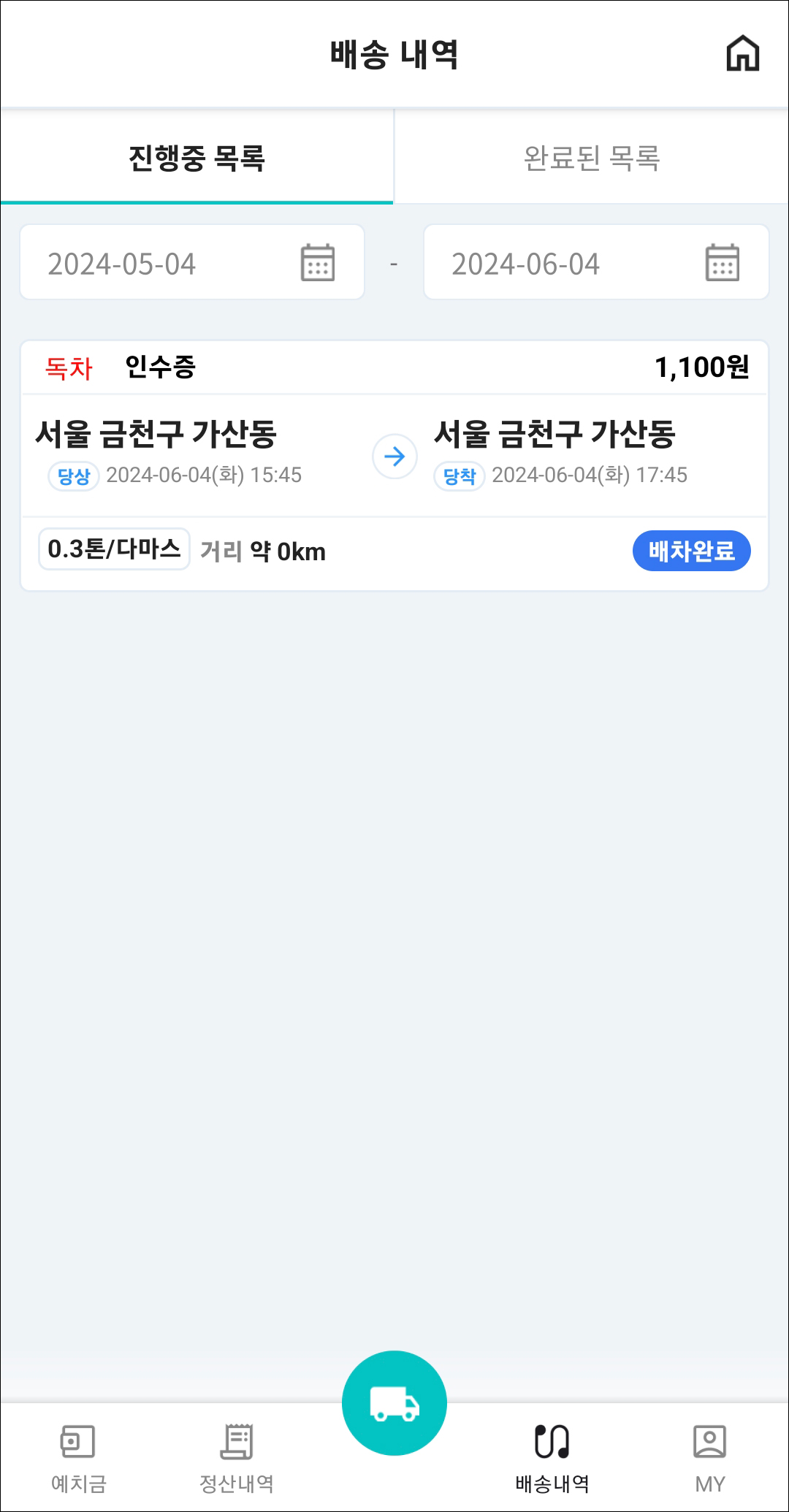The height and width of the screenshot is (1512, 789).
Task: Open the 정산내역 tab
Action: click(x=237, y=1459)
